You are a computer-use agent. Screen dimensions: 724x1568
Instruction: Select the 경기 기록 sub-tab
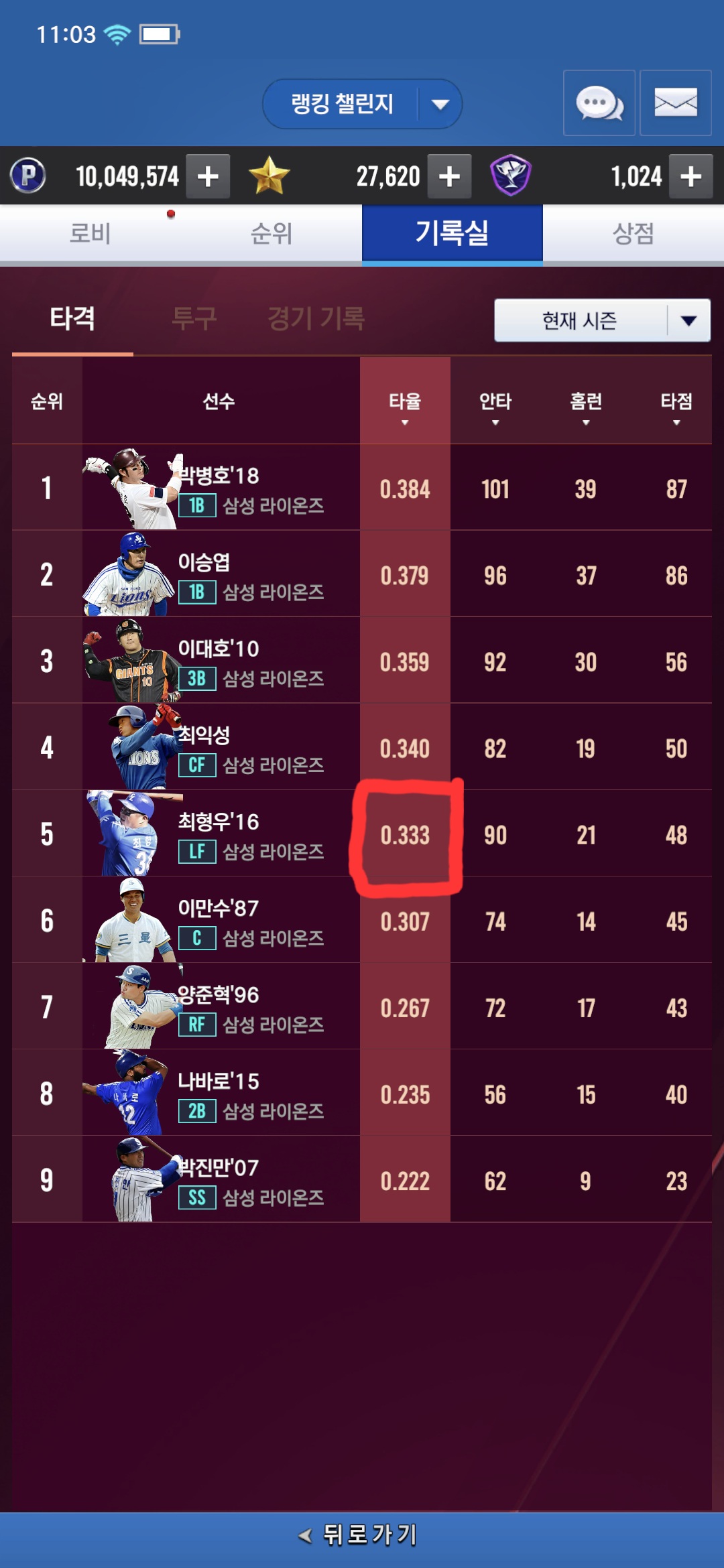click(x=316, y=318)
